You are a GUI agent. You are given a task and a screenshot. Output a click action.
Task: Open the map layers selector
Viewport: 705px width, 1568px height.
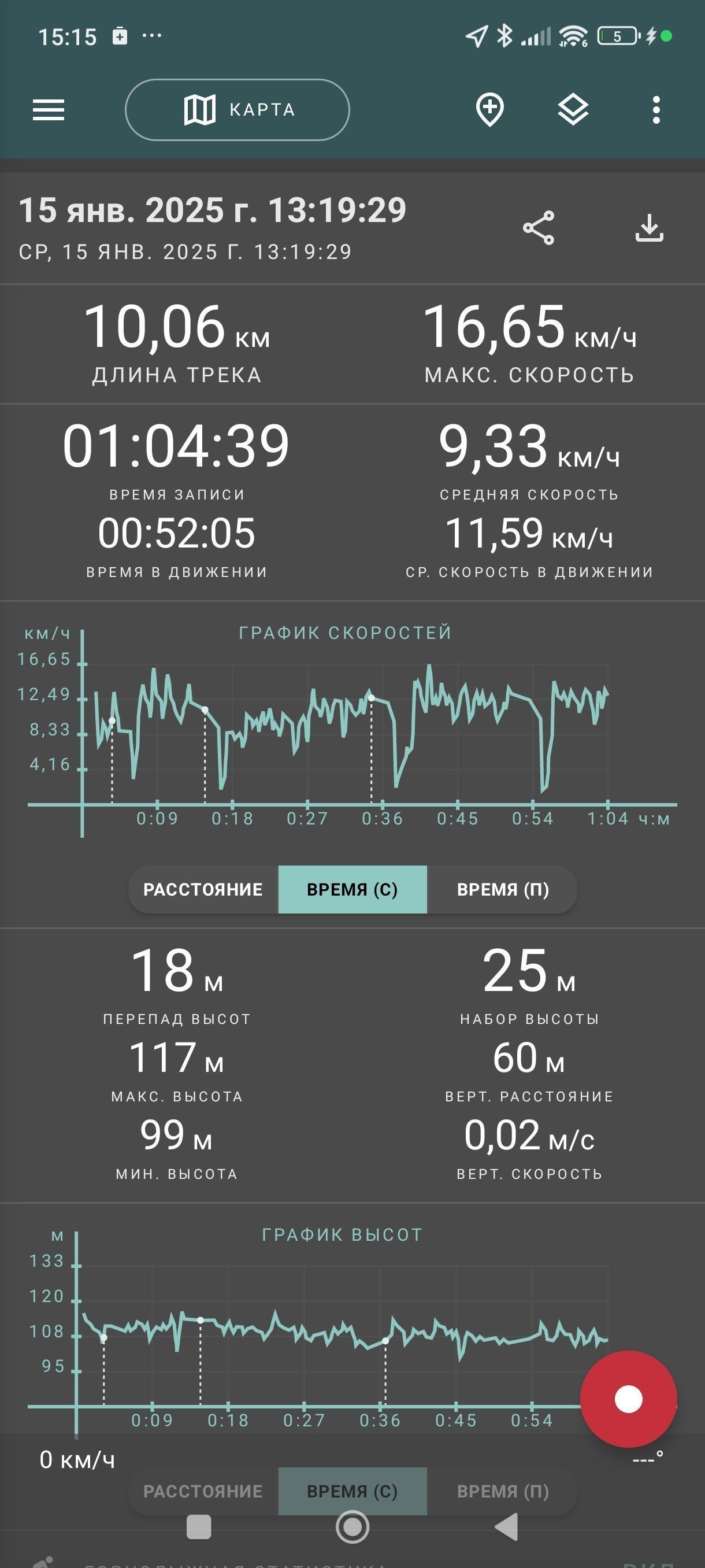(573, 110)
